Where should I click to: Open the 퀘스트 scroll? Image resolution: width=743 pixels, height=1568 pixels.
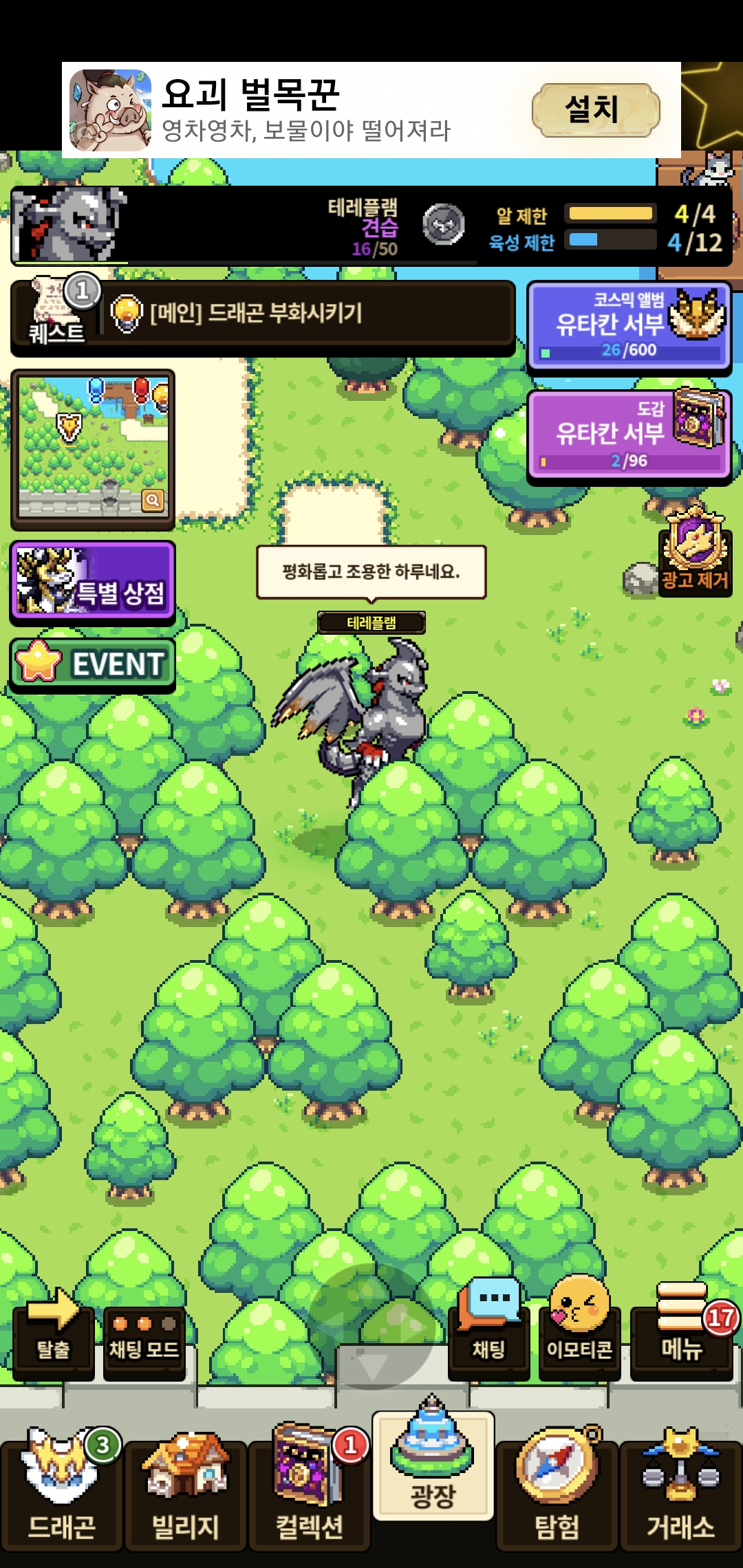[x=56, y=313]
